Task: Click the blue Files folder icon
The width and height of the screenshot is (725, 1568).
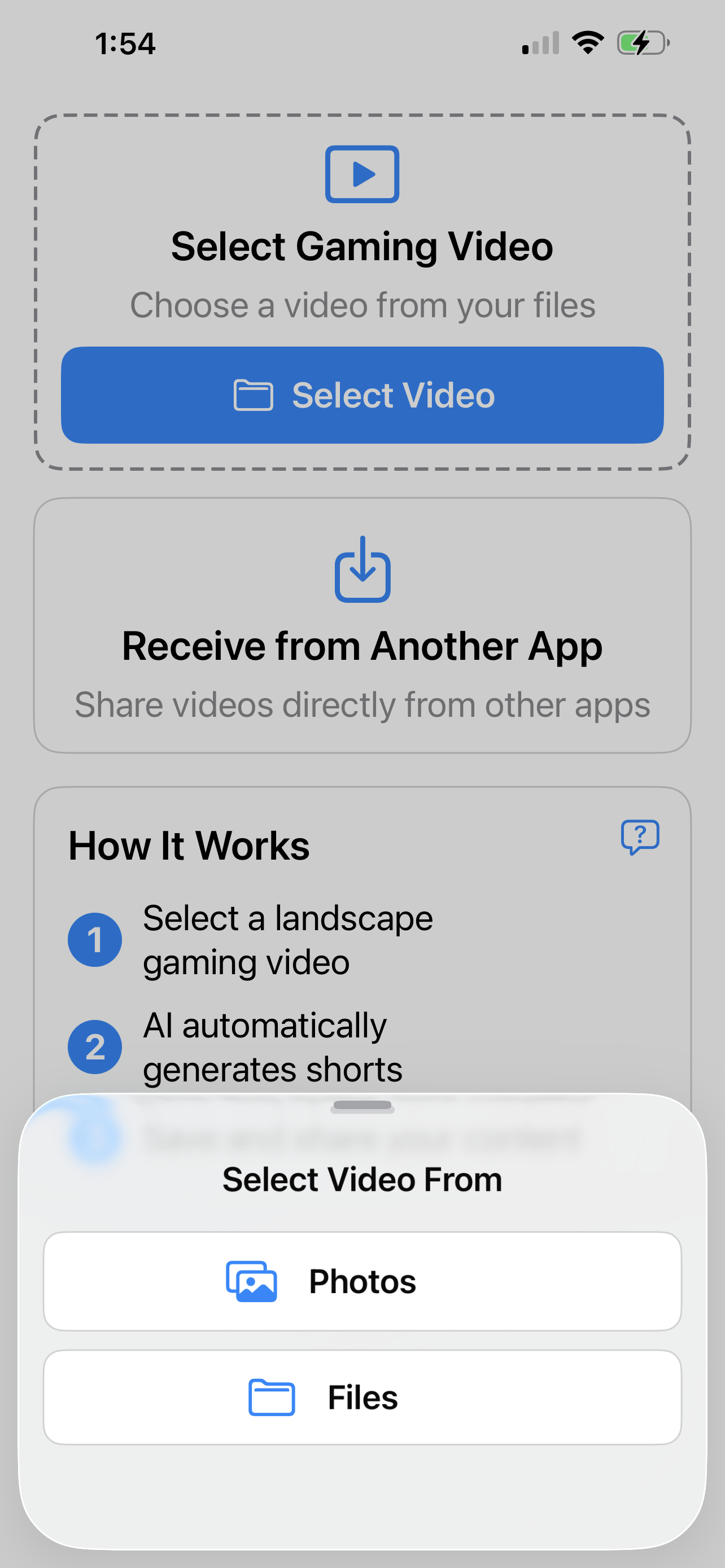Action: tap(272, 1398)
